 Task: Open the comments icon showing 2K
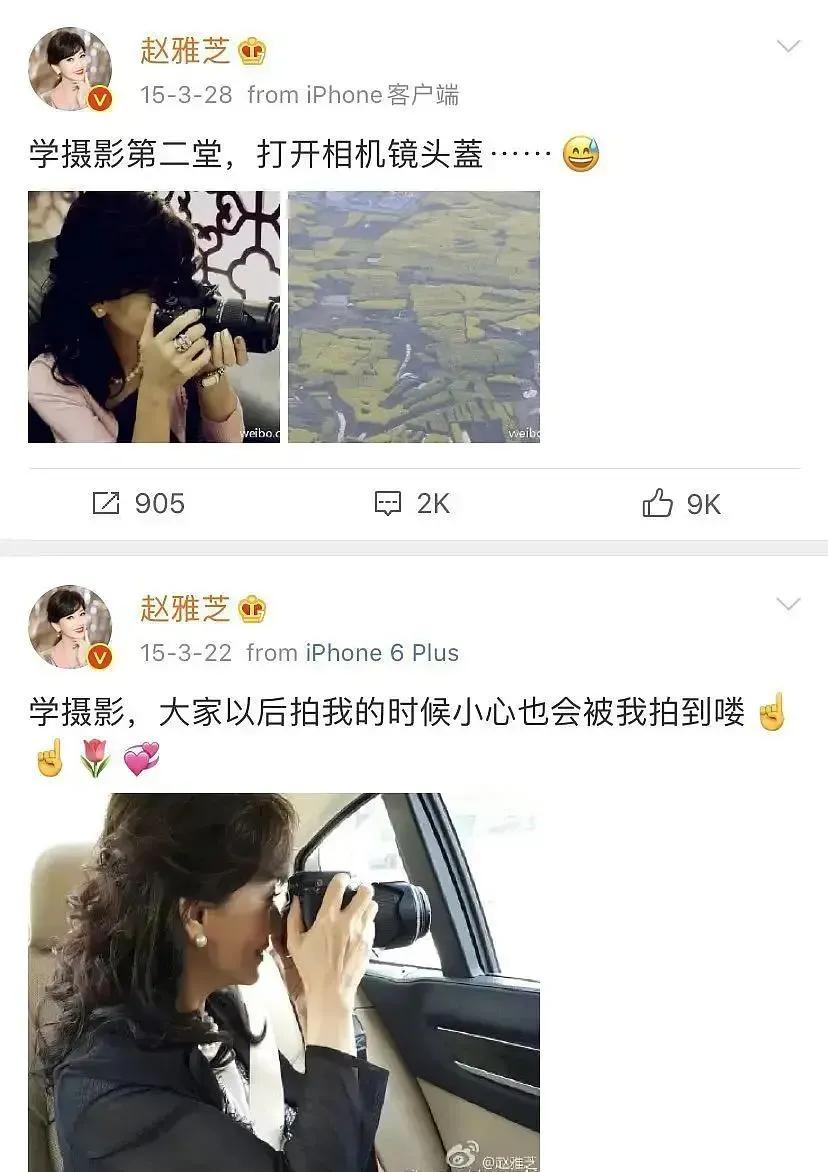tap(388, 504)
